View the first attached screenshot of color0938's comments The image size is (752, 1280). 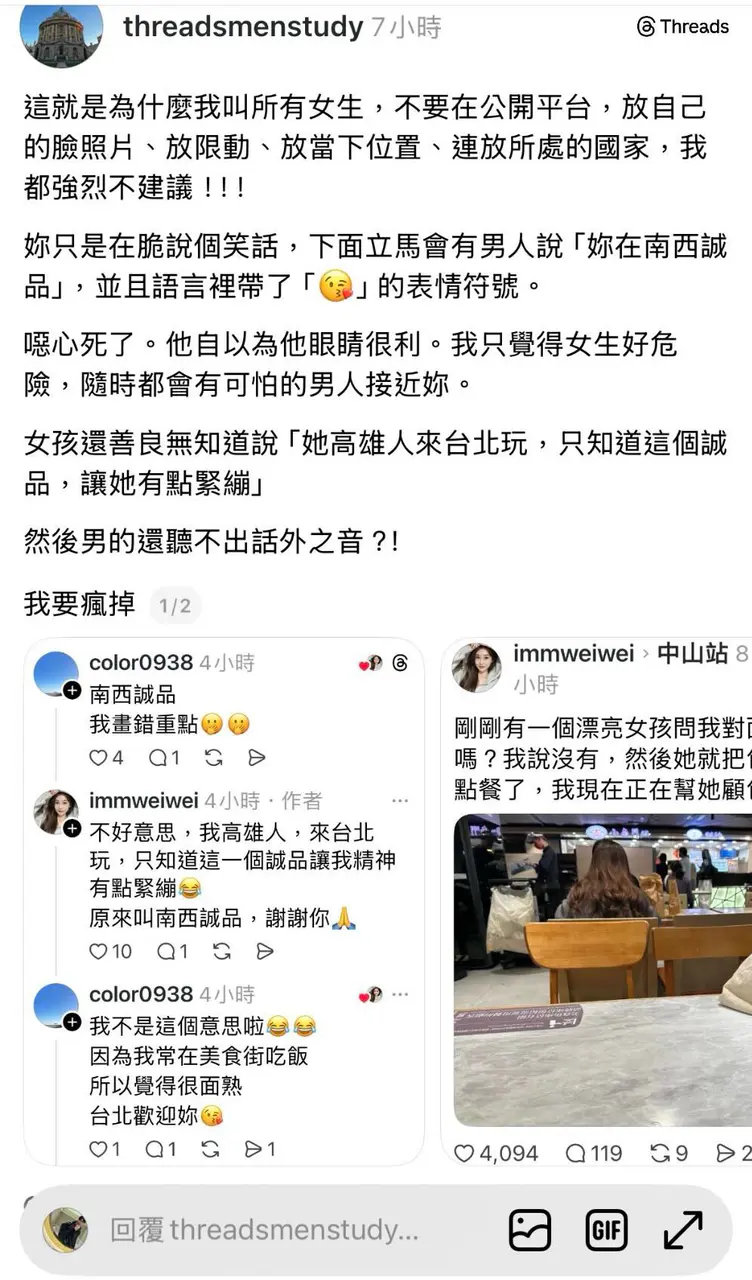tap(224, 900)
